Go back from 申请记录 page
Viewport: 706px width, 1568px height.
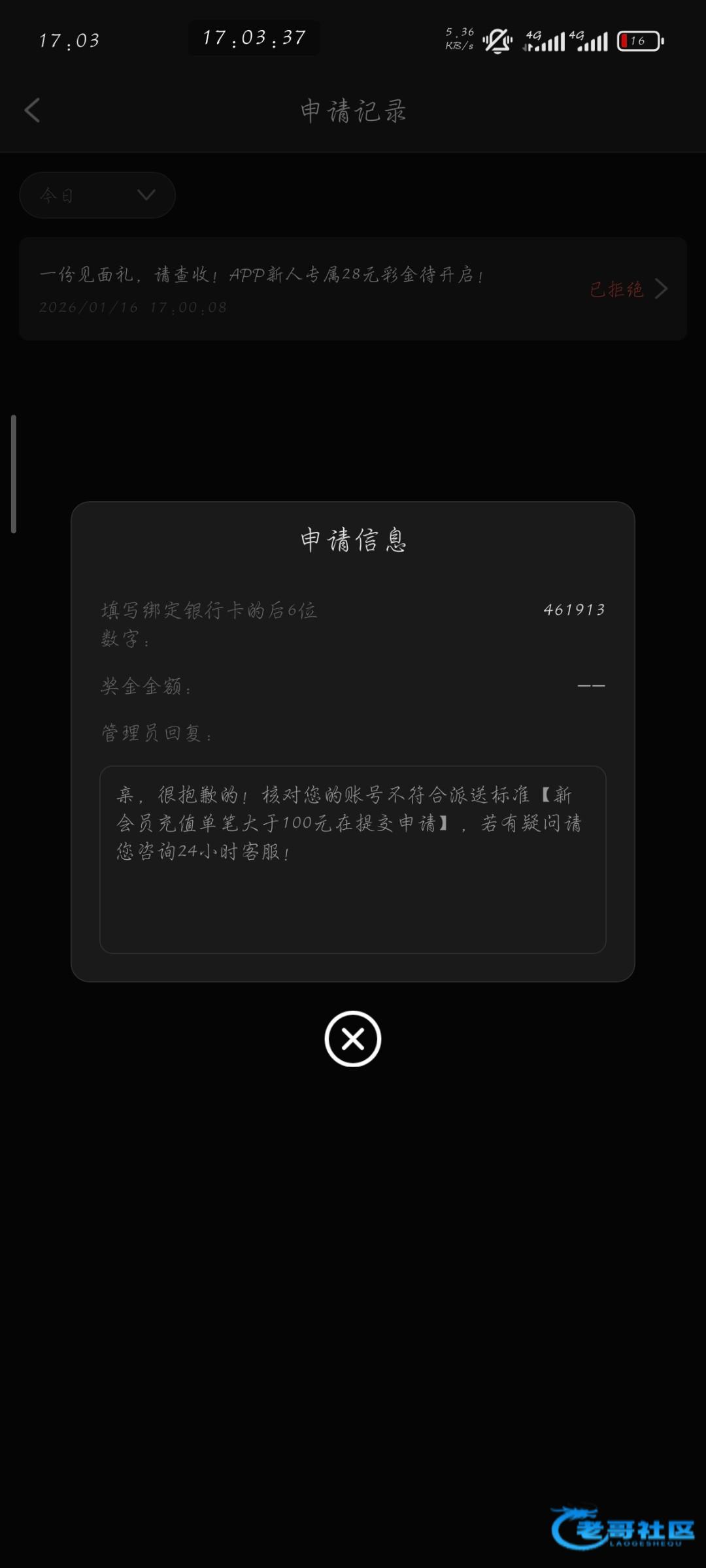[x=33, y=110]
